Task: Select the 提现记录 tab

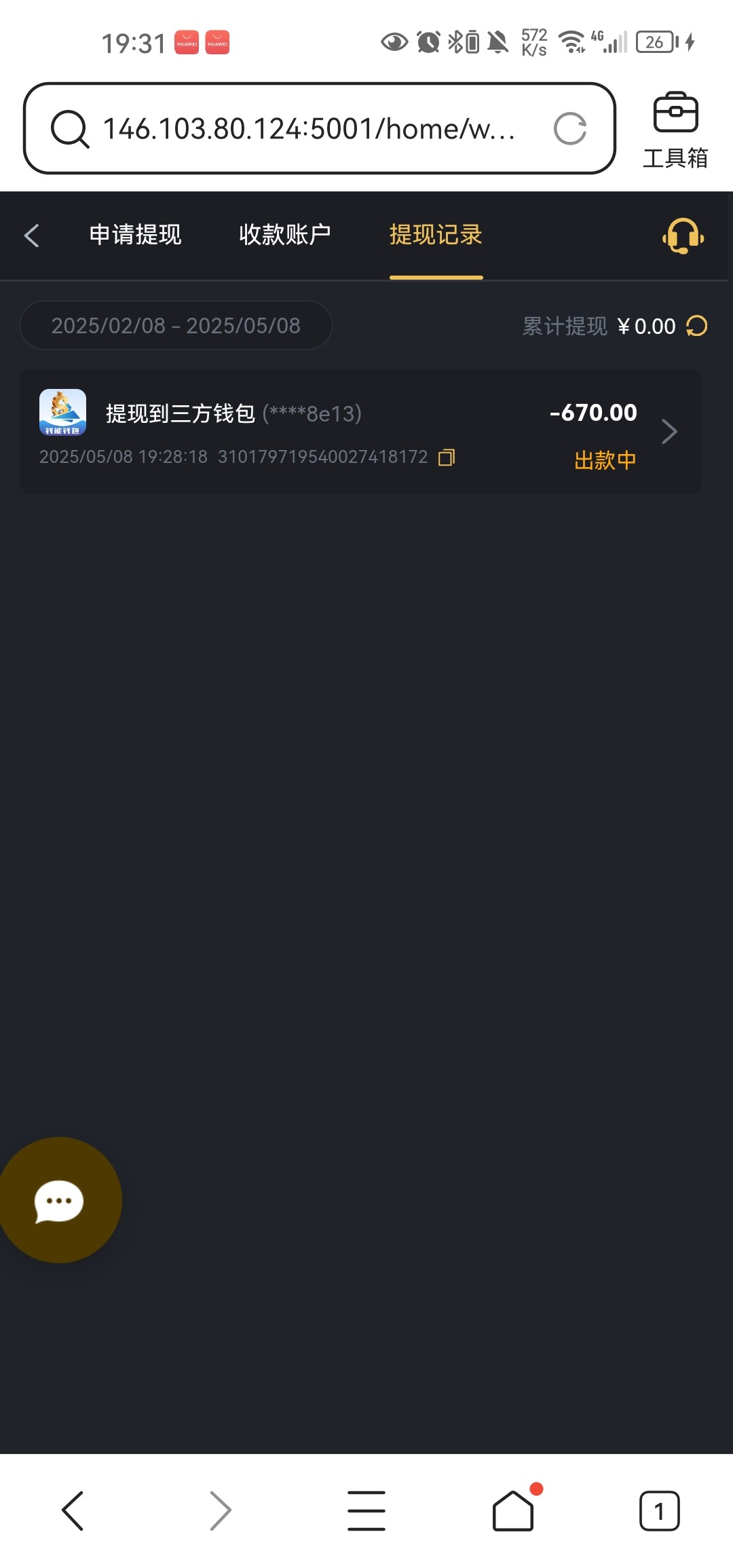Action: pyautogui.click(x=436, y=235)
